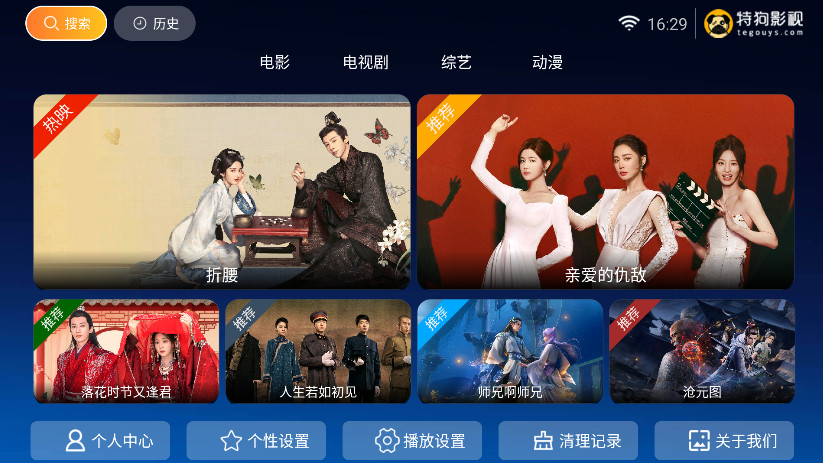Open the 折腰 featured drama card
The width and height of the screenshot is (823, 463).
[222, 191]
